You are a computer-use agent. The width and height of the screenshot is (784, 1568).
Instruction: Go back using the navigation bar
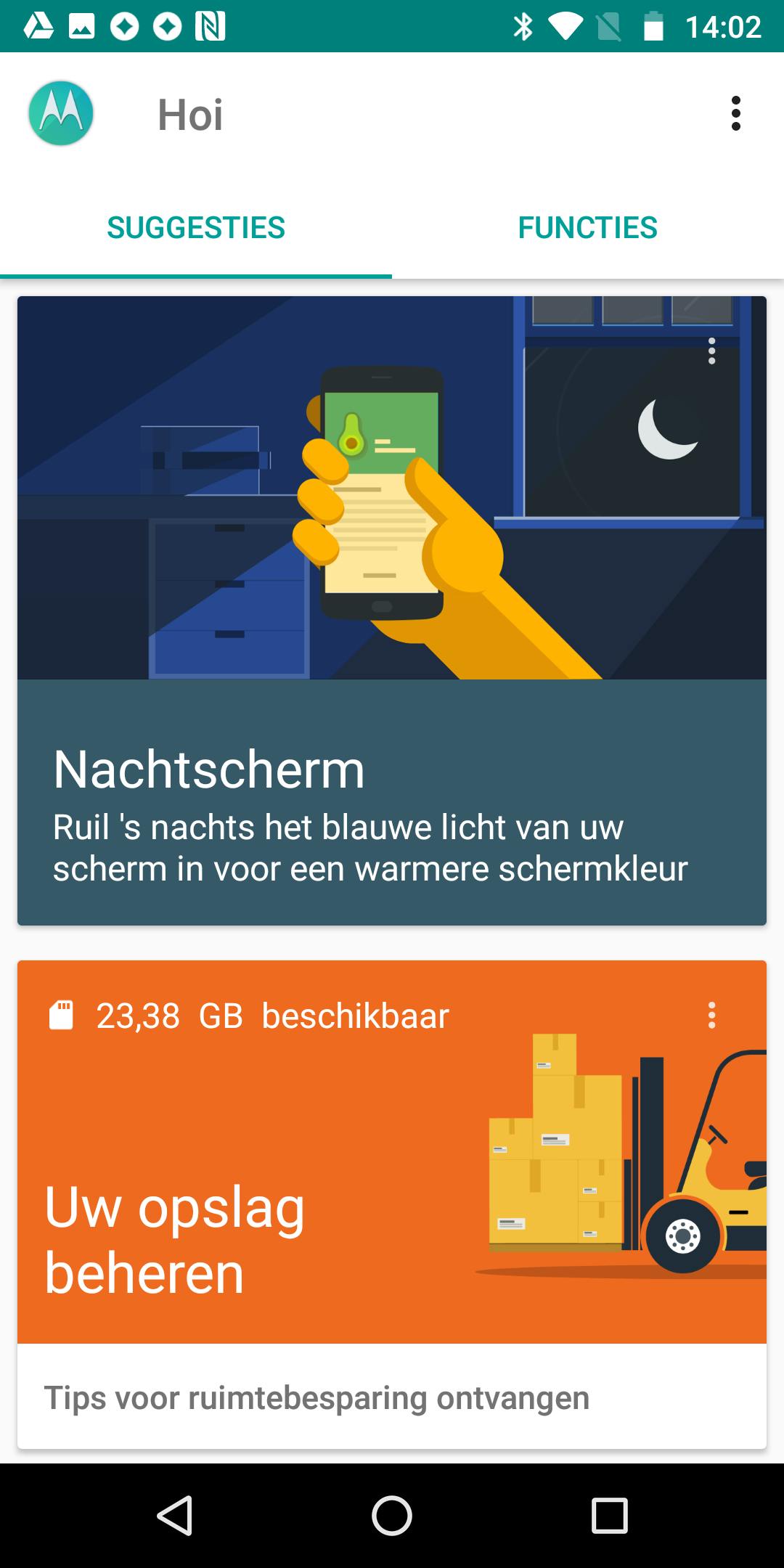tap(174, 1516)
